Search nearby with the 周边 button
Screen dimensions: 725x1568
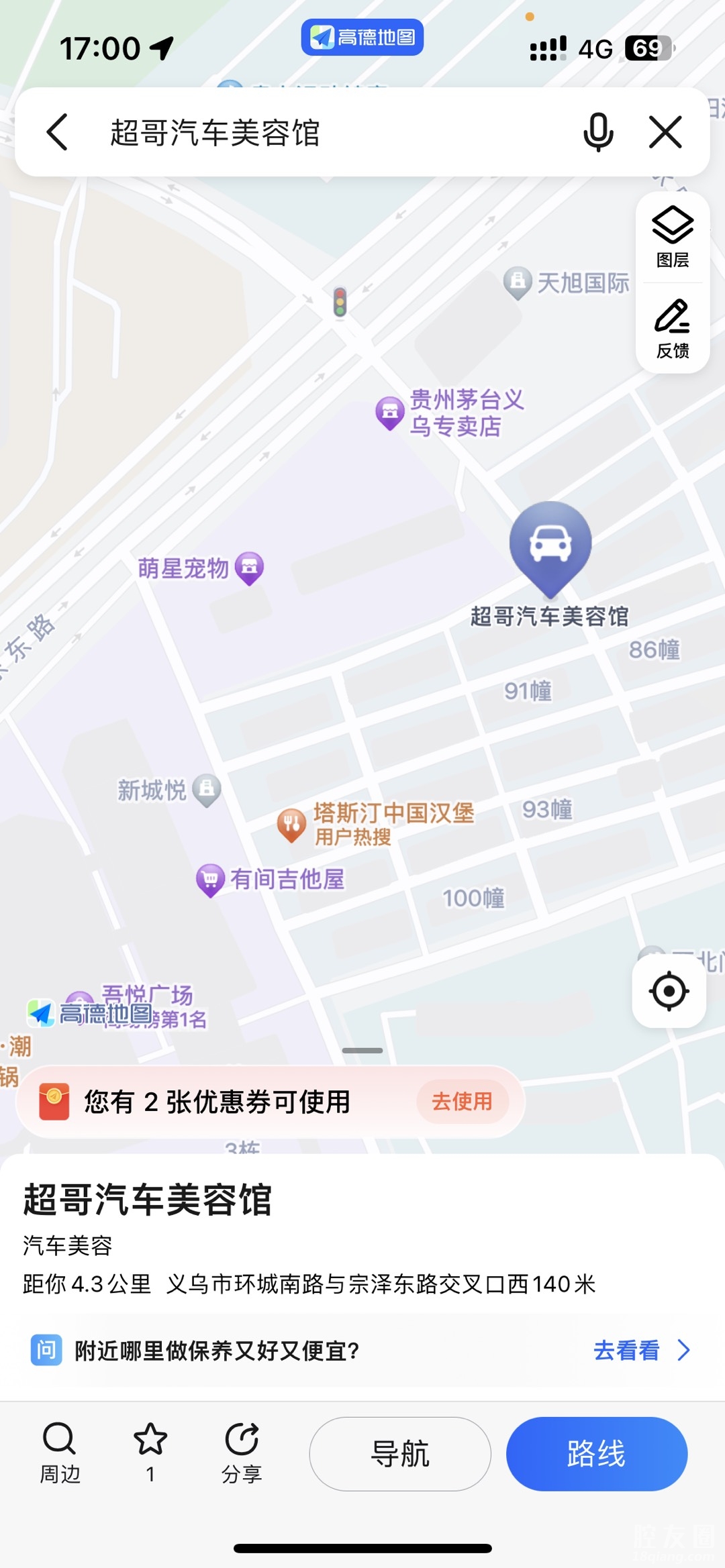[60, 1453]
